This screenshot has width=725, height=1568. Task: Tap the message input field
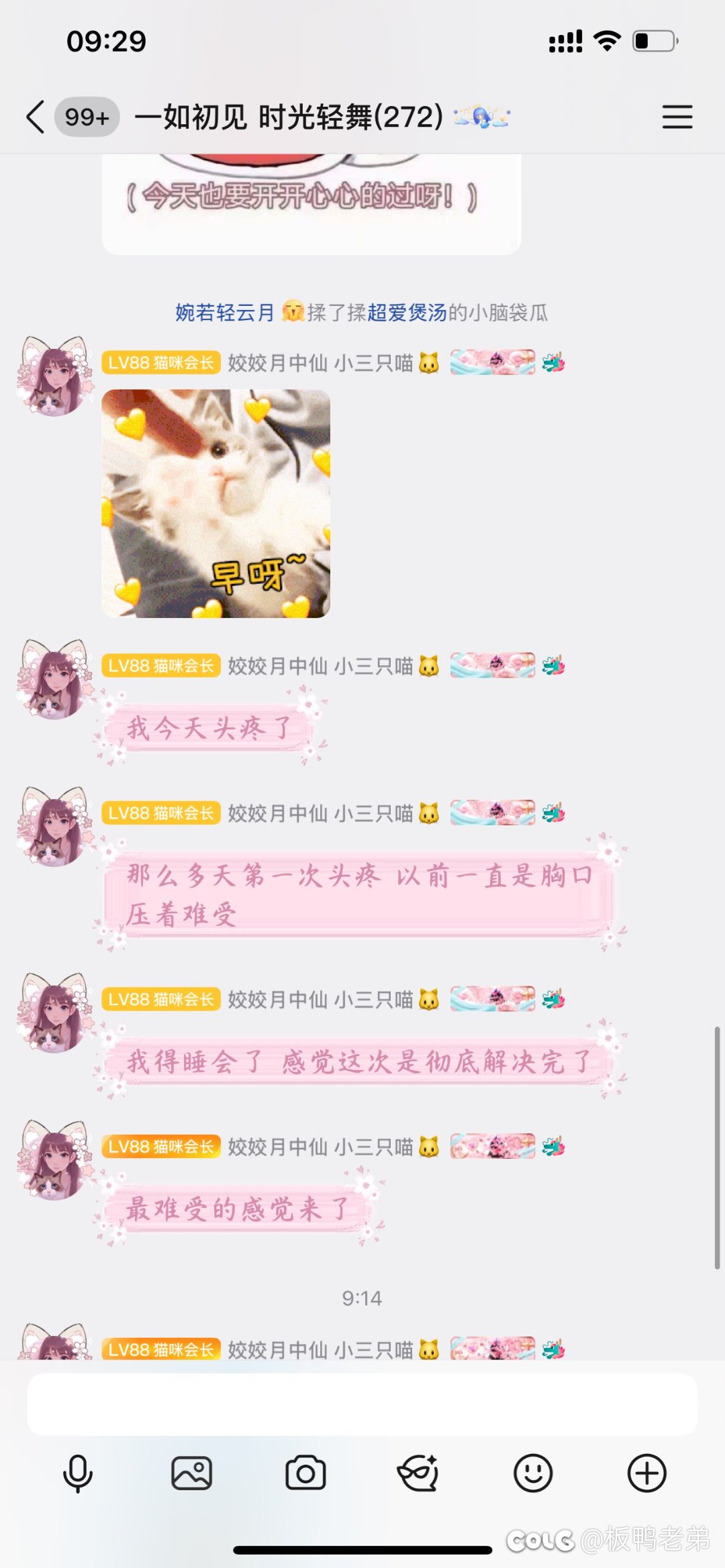click(362, 1404)
